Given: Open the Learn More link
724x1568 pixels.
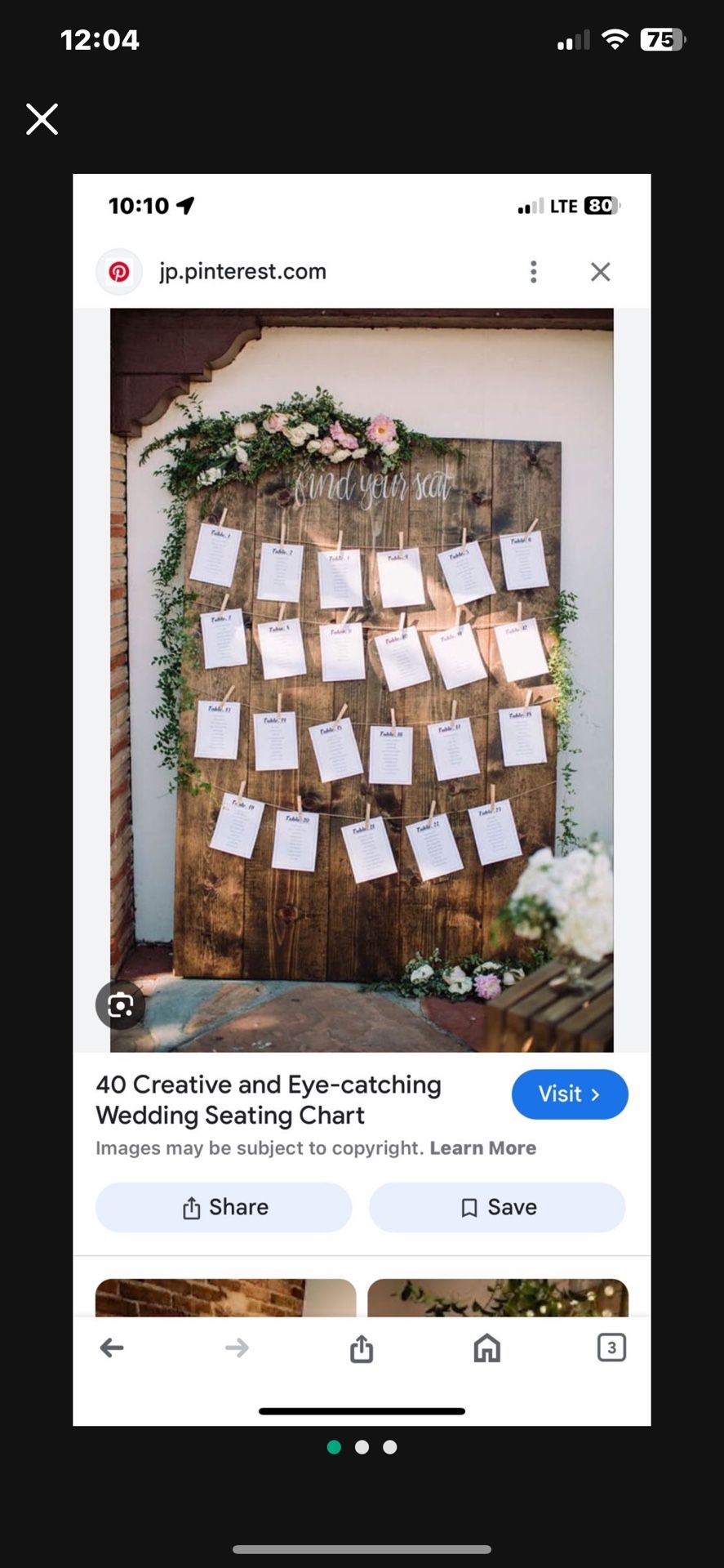Looking at the screenshot, I should tap(483, 1147).
